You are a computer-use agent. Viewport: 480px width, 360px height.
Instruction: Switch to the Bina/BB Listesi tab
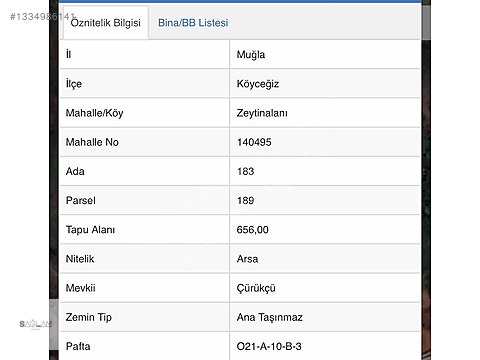(x=193, y=23)
